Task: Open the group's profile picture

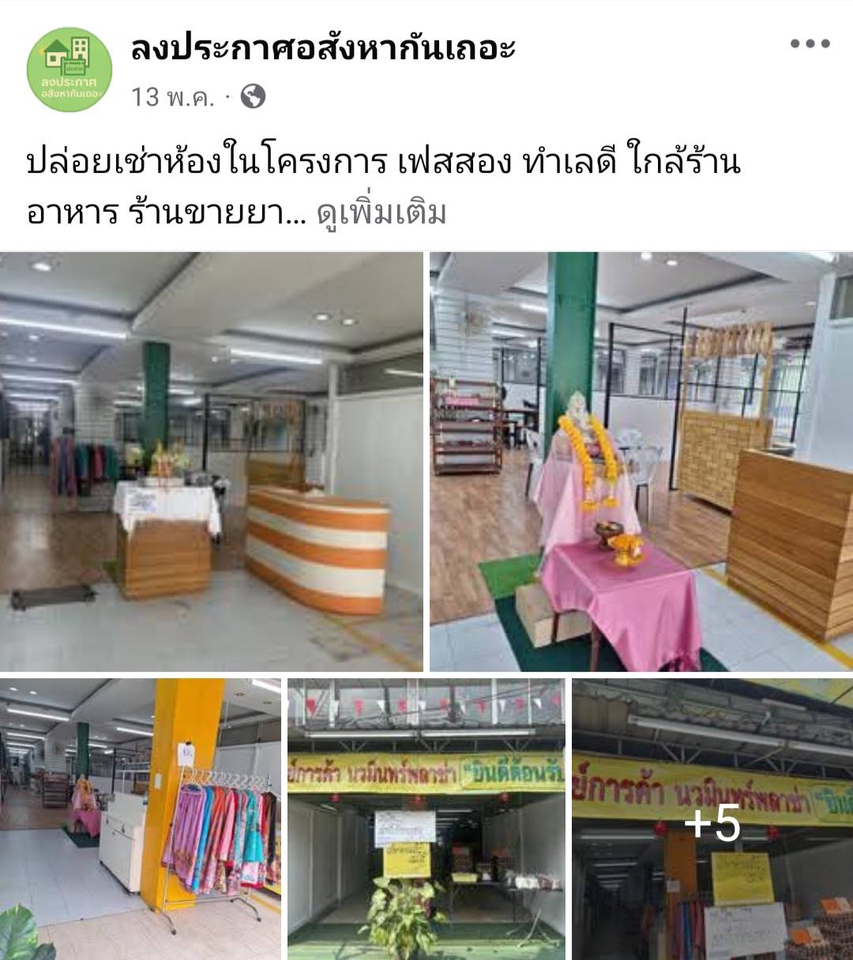Action: pos(69,69)
